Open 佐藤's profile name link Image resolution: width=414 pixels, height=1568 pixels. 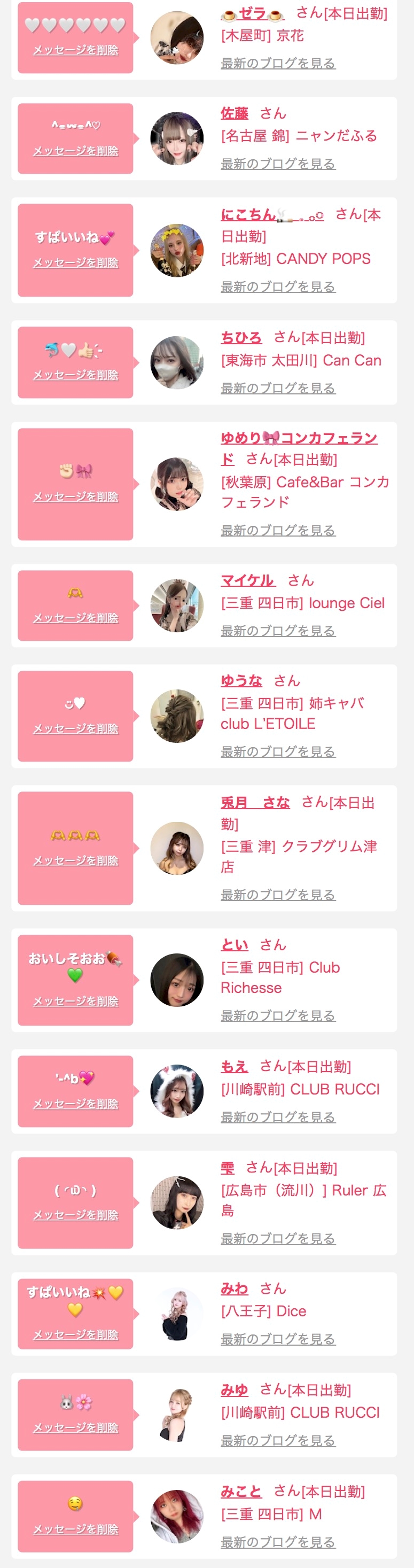235,113
